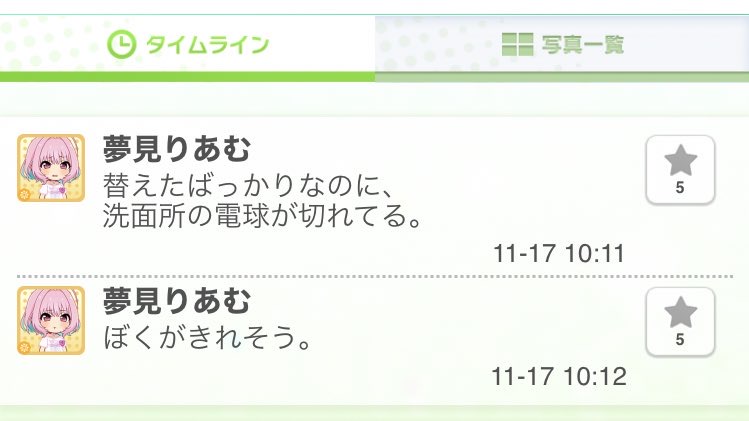Star the post ぼくがきれそう。
The image size is (749, 421).
click(x=680, y=321)
